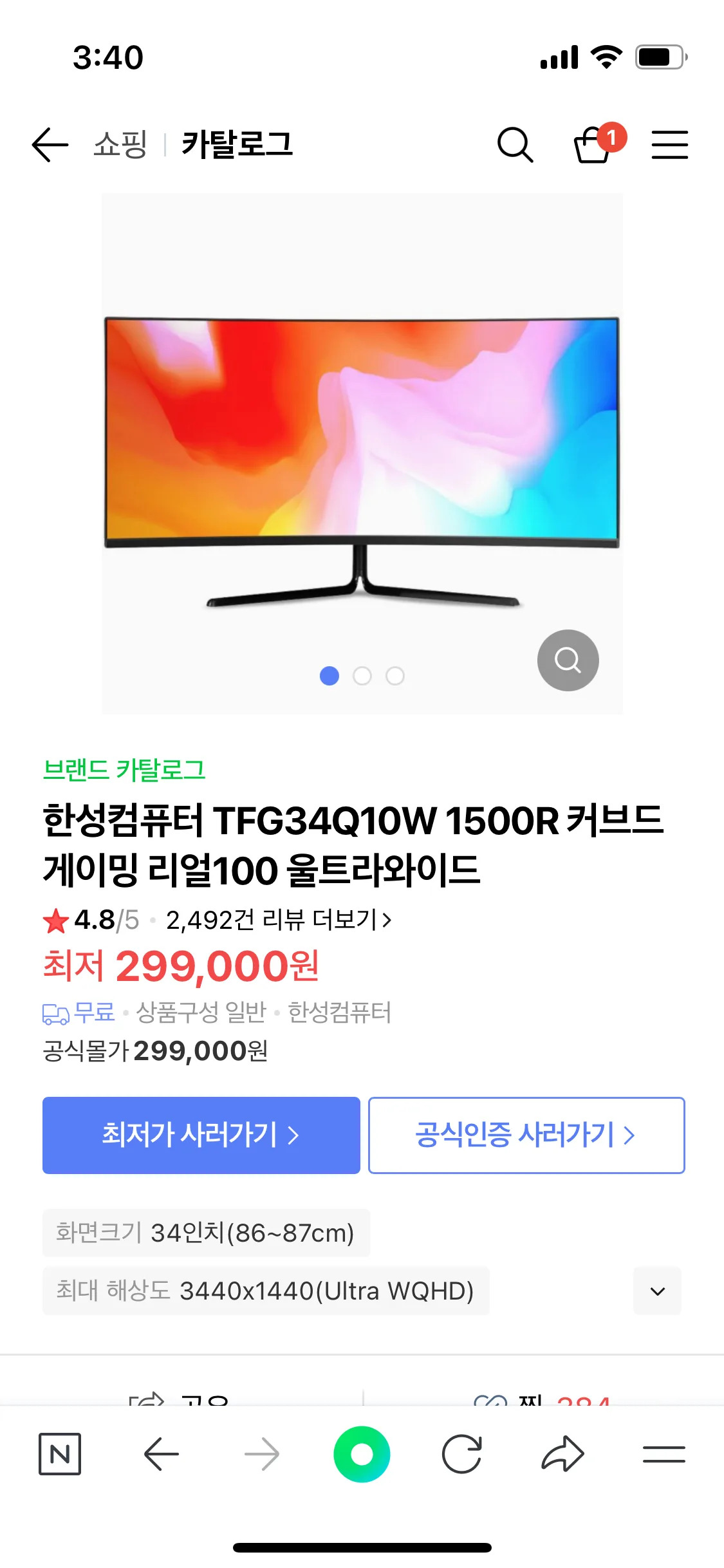Switch to 쇼핑 in the breadcrumb
The width and height of the screenshot is (724, 1568).
(x=120, y=144)
